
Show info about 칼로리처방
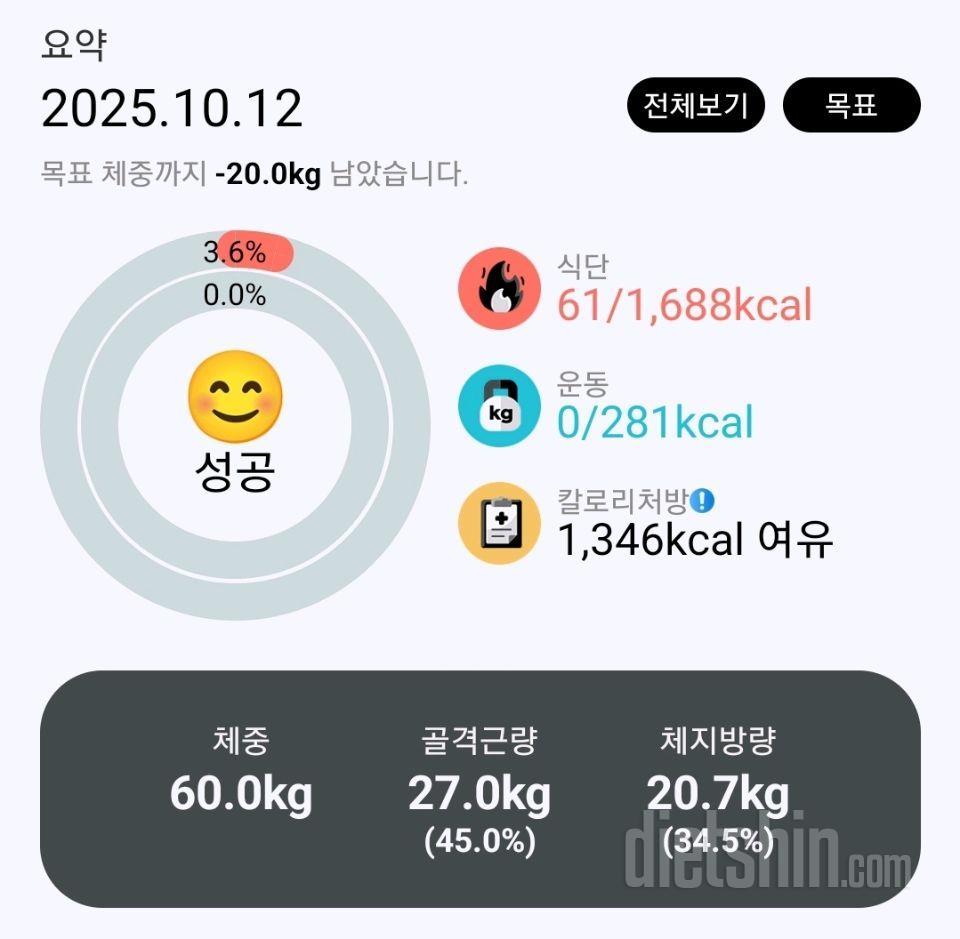click(x=705, y=500)
